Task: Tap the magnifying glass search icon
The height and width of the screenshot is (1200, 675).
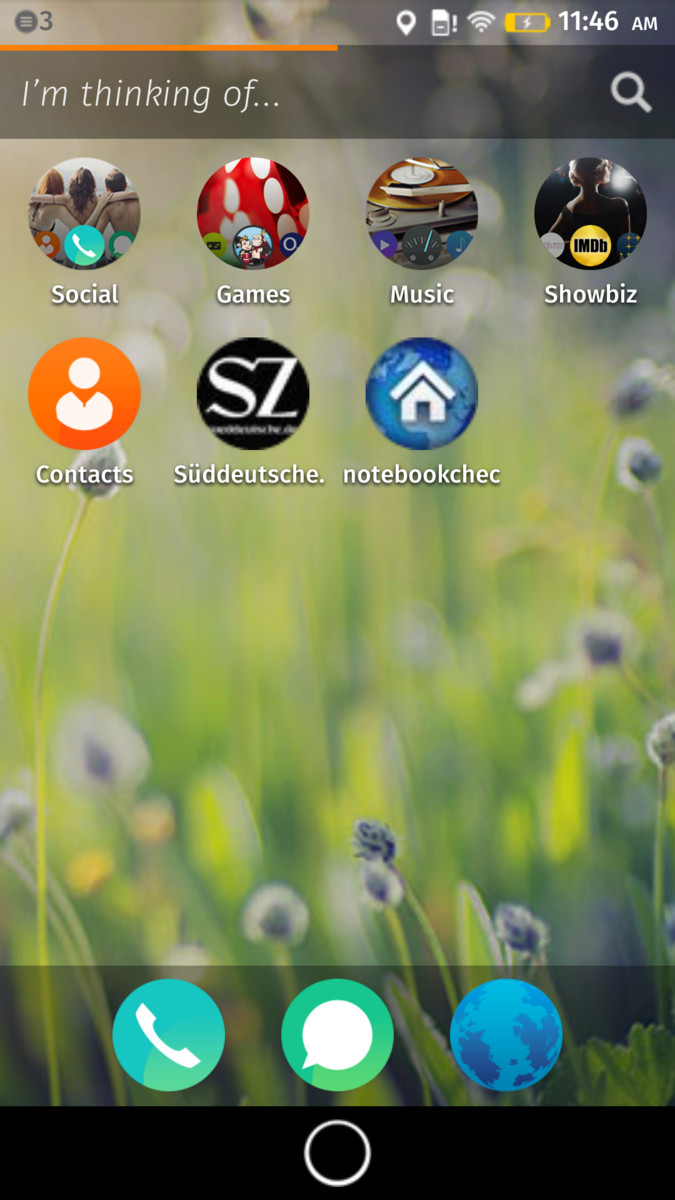Action: tap(631, 93)
